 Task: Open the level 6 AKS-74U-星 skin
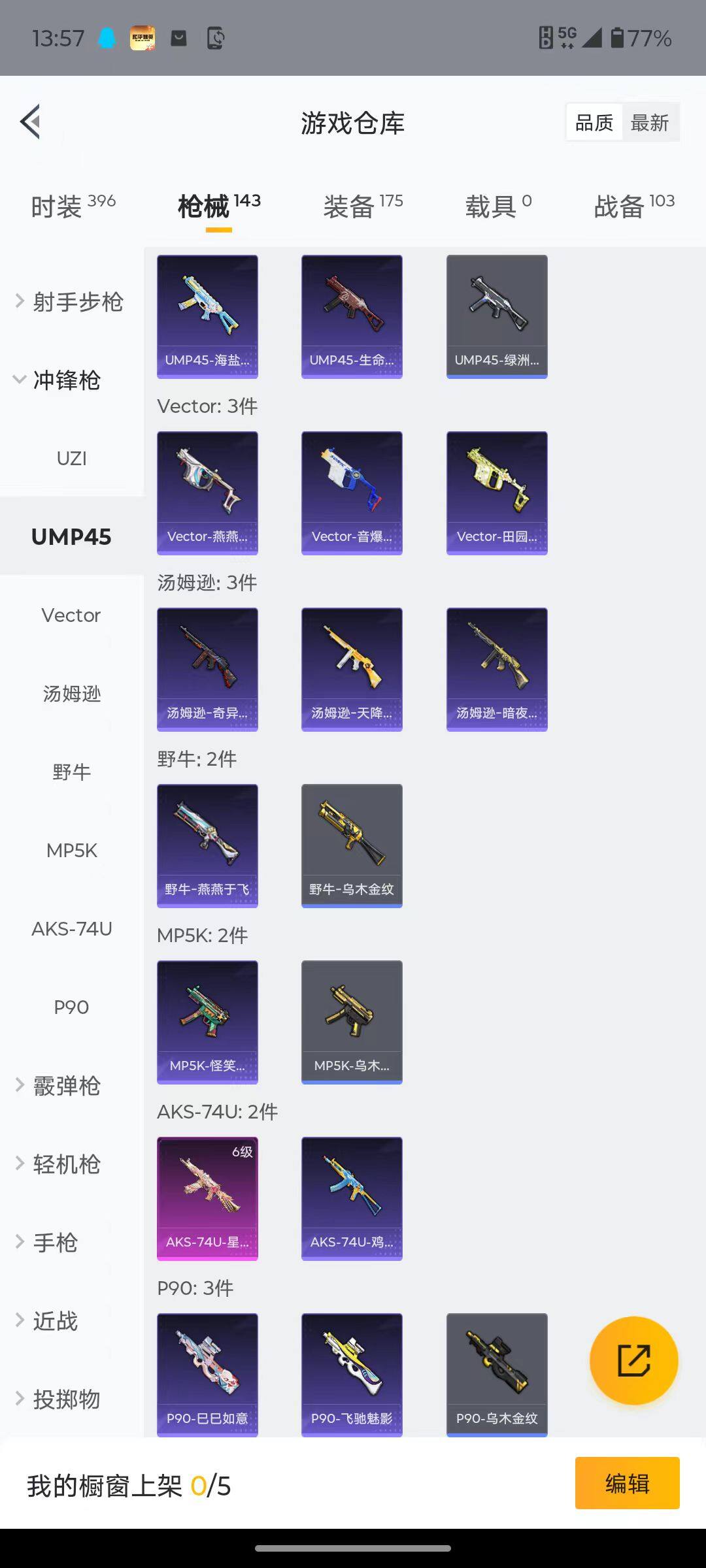[x=207, y=1198]
